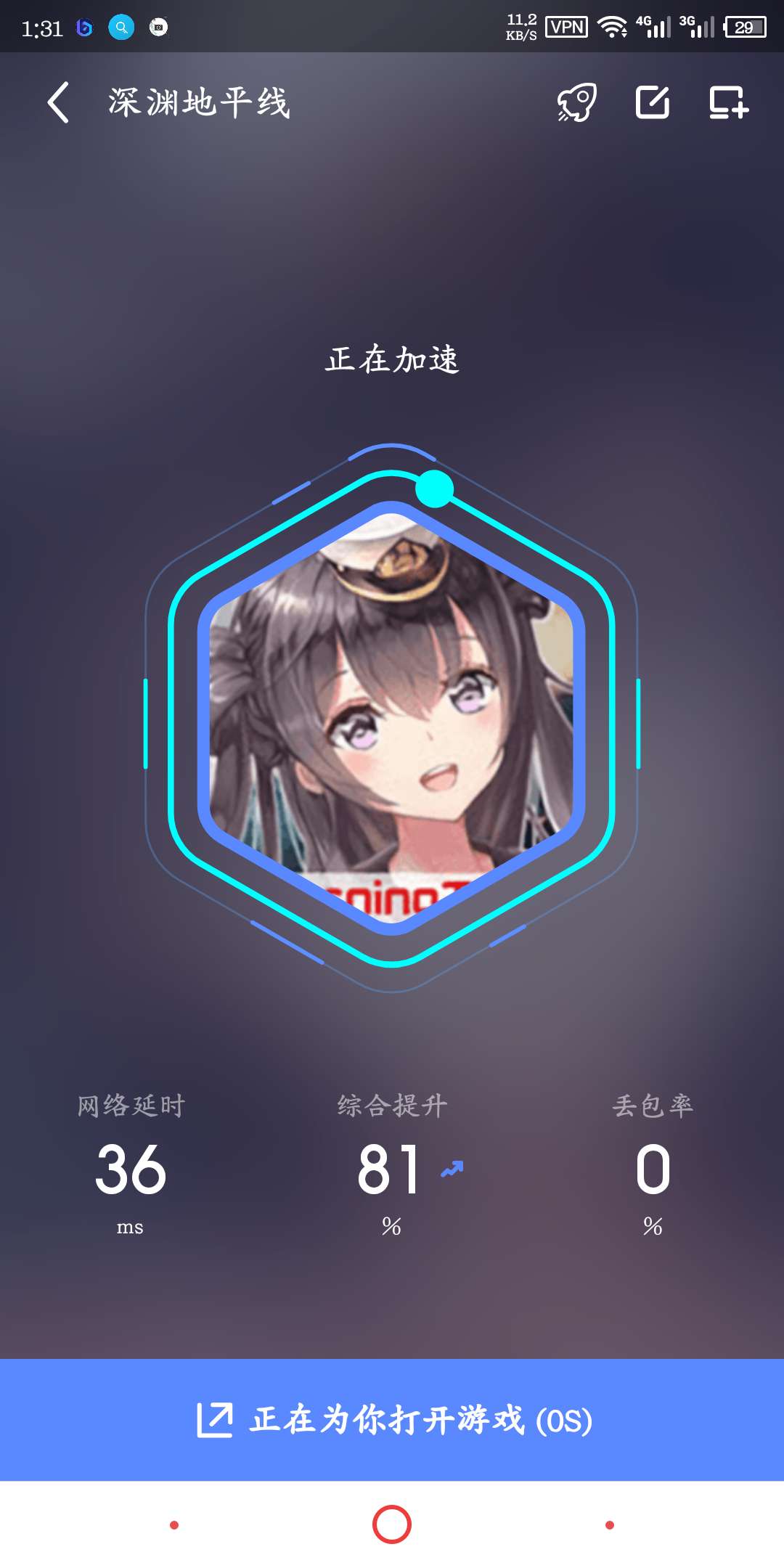
Task: Tap the 正在为你打开游戏 button
Action: [x=392, y=1420]
